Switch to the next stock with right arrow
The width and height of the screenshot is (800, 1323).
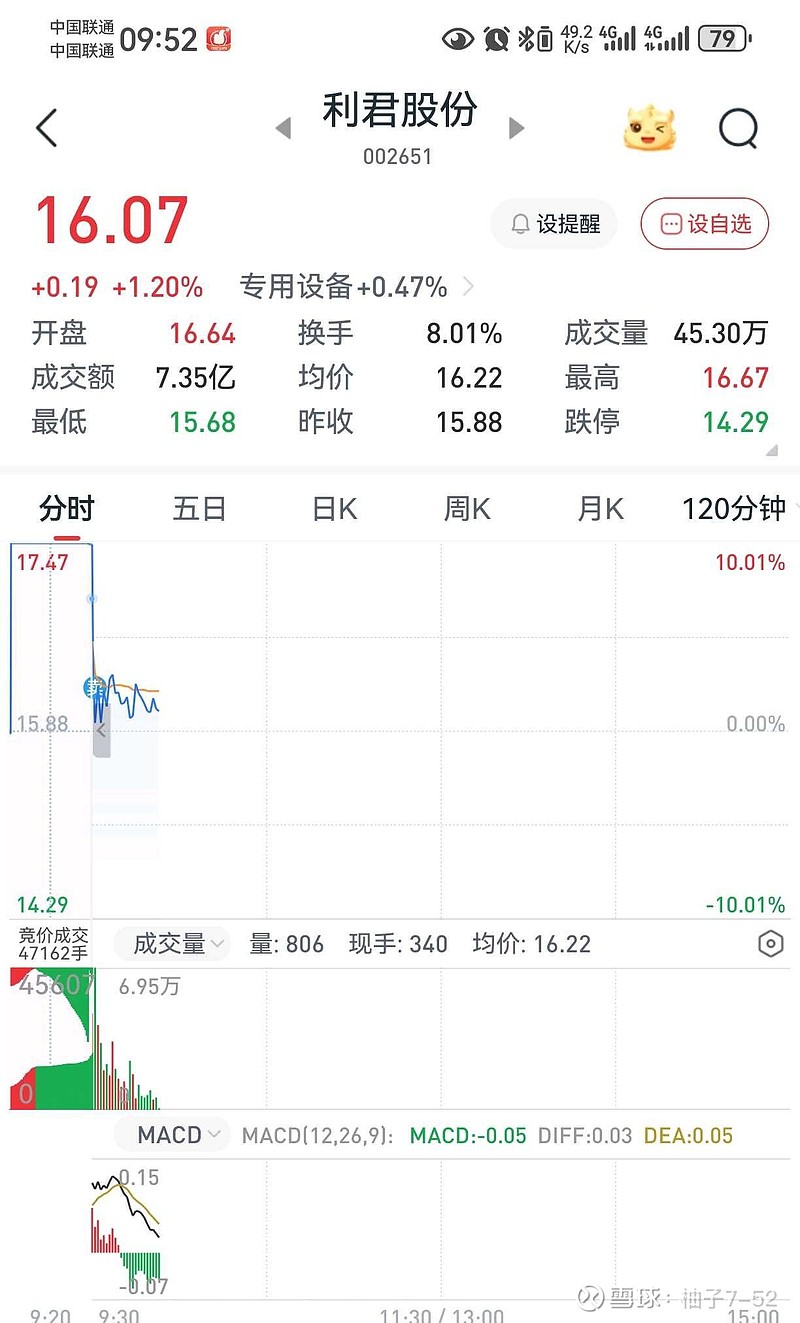click(516, 128)
